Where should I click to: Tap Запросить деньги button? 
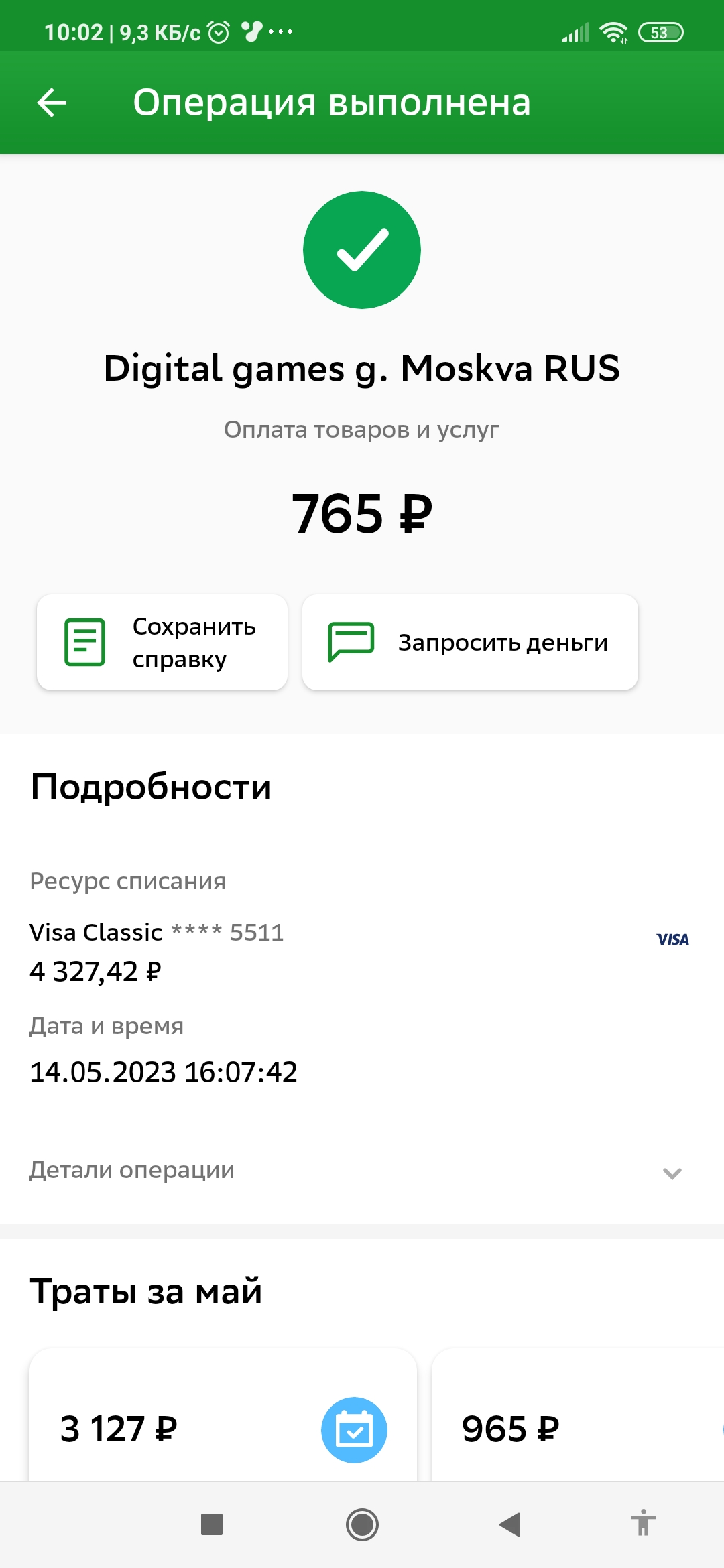[470, 642]
